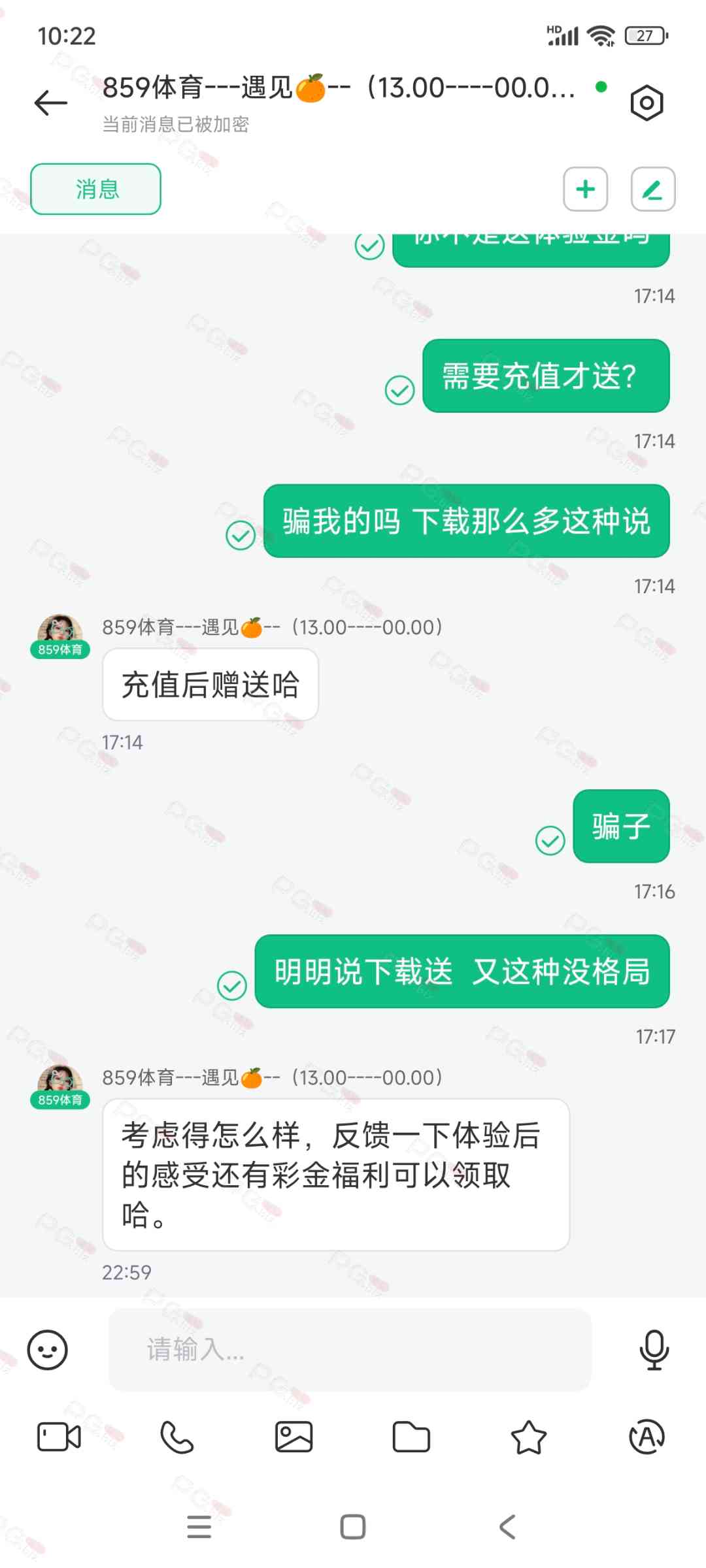Attach a file from folder
The height and width of the screenshot is (1568, 706).
point(411,1437)
